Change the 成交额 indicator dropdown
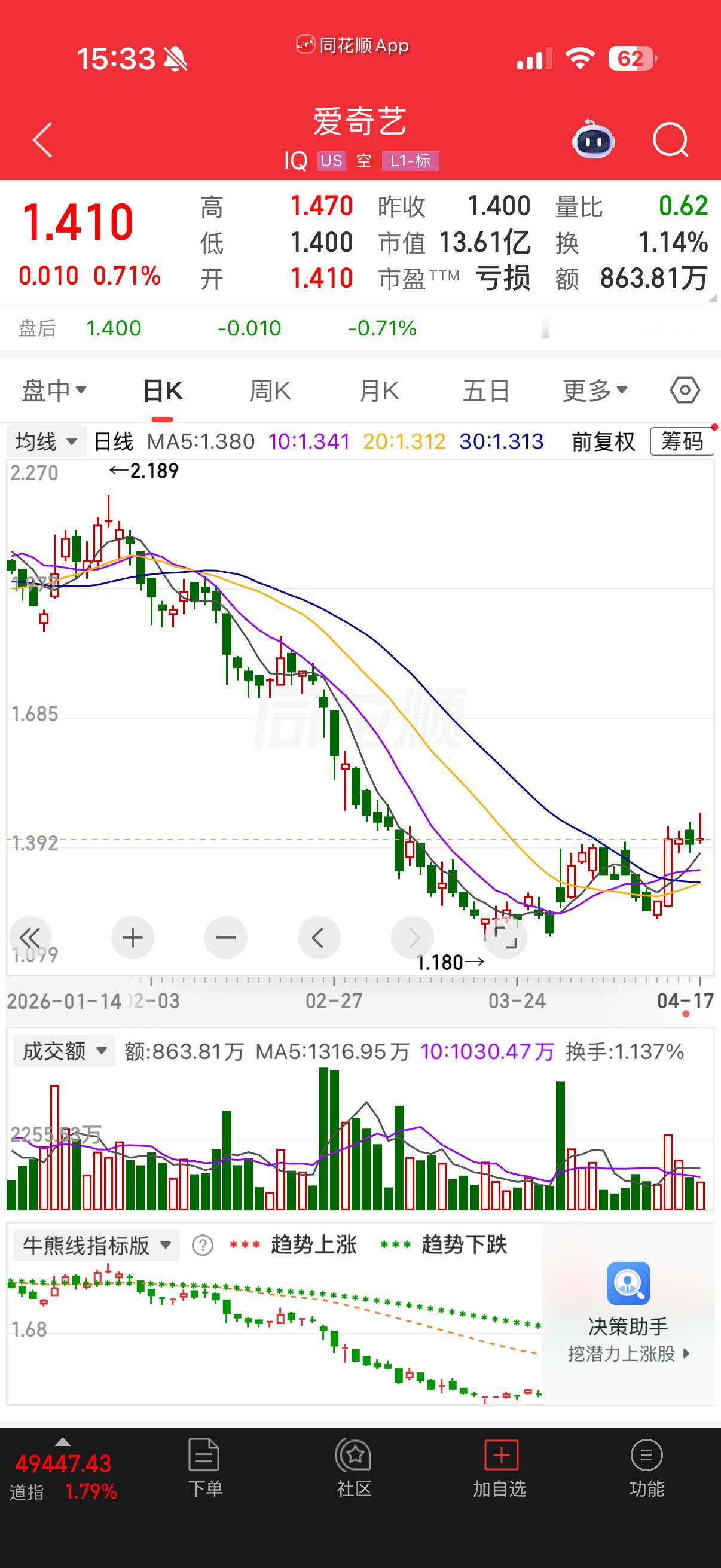This screenshot has width=721, height=1568. (64, 1051)
